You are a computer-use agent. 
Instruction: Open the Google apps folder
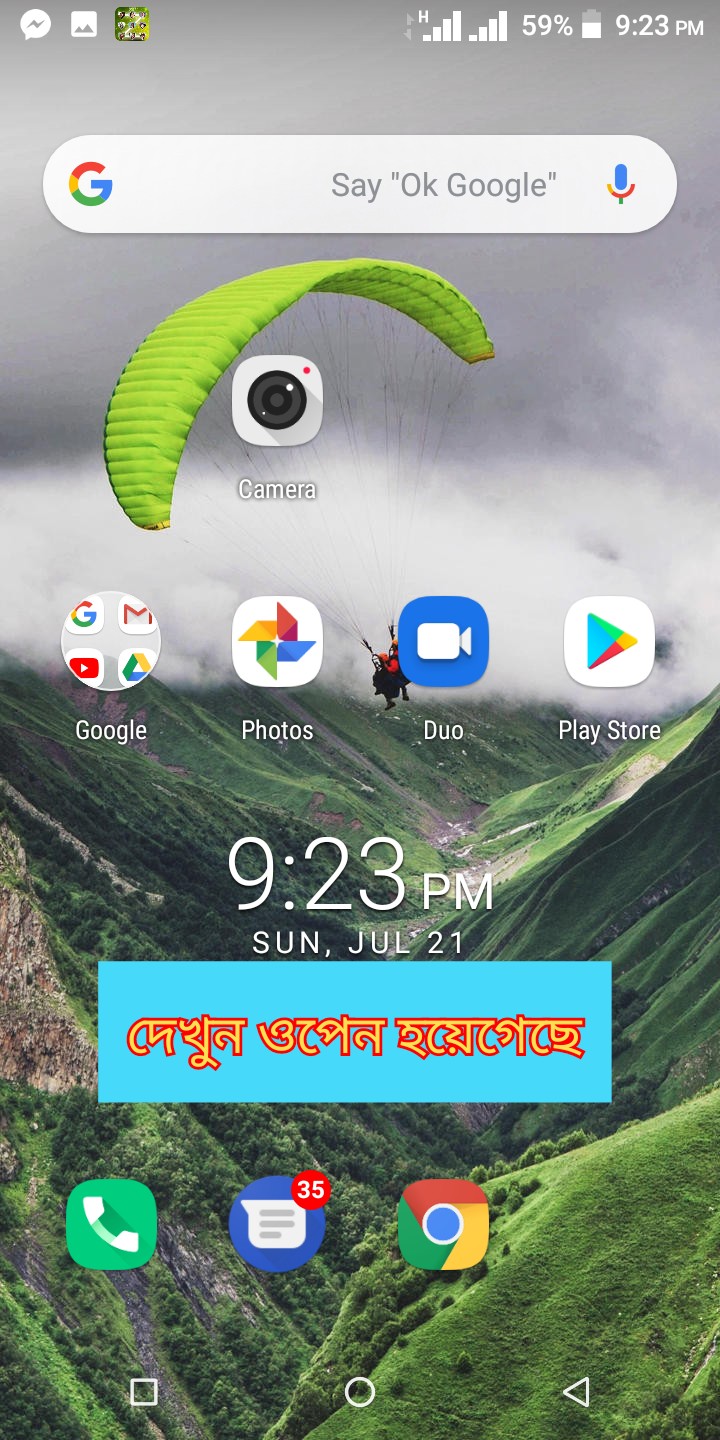point(111,642)
